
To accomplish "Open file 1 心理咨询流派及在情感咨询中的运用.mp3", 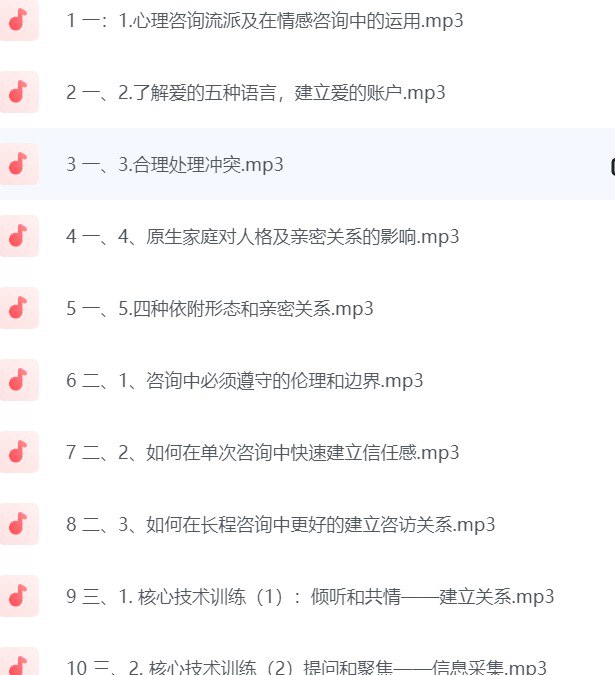I will [265, 21].
